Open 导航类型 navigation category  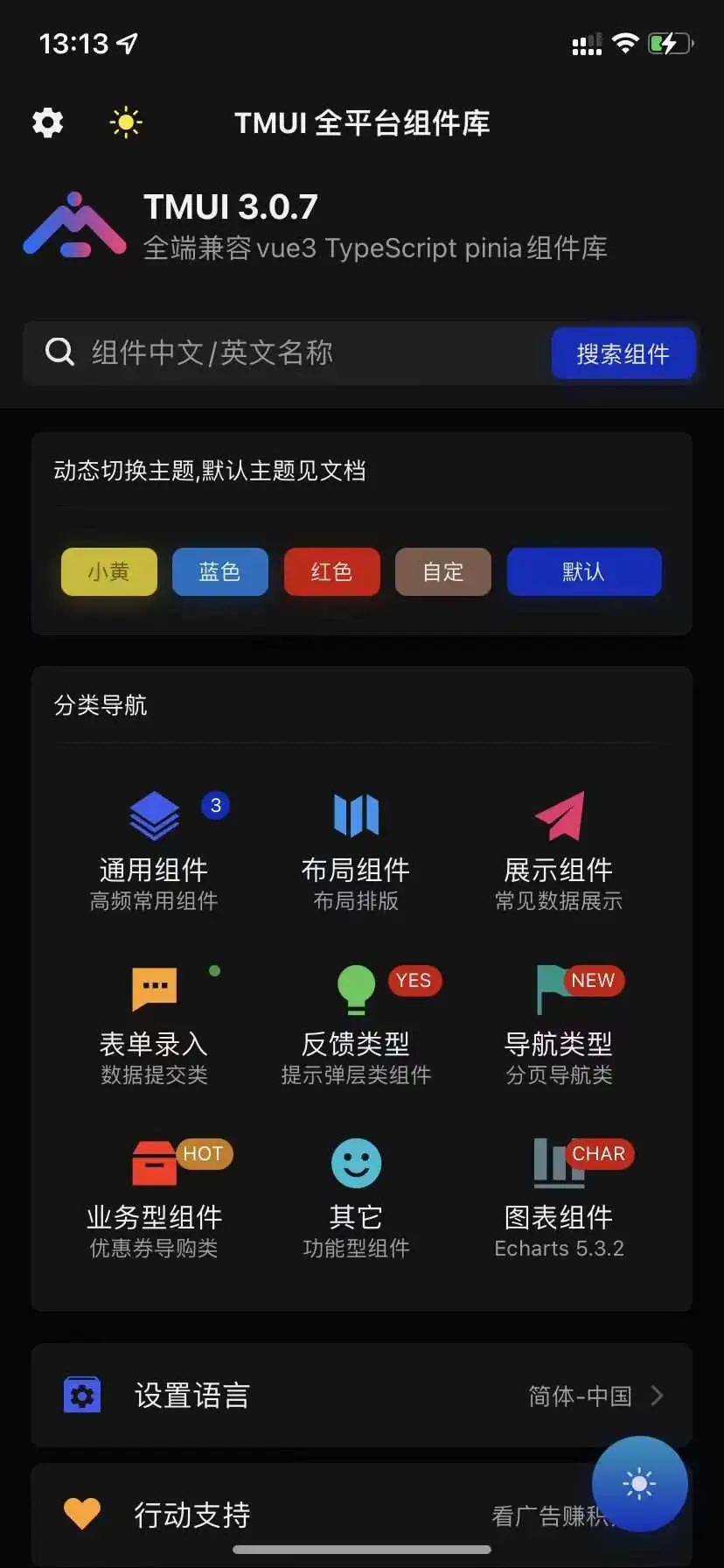(559, 1025)
